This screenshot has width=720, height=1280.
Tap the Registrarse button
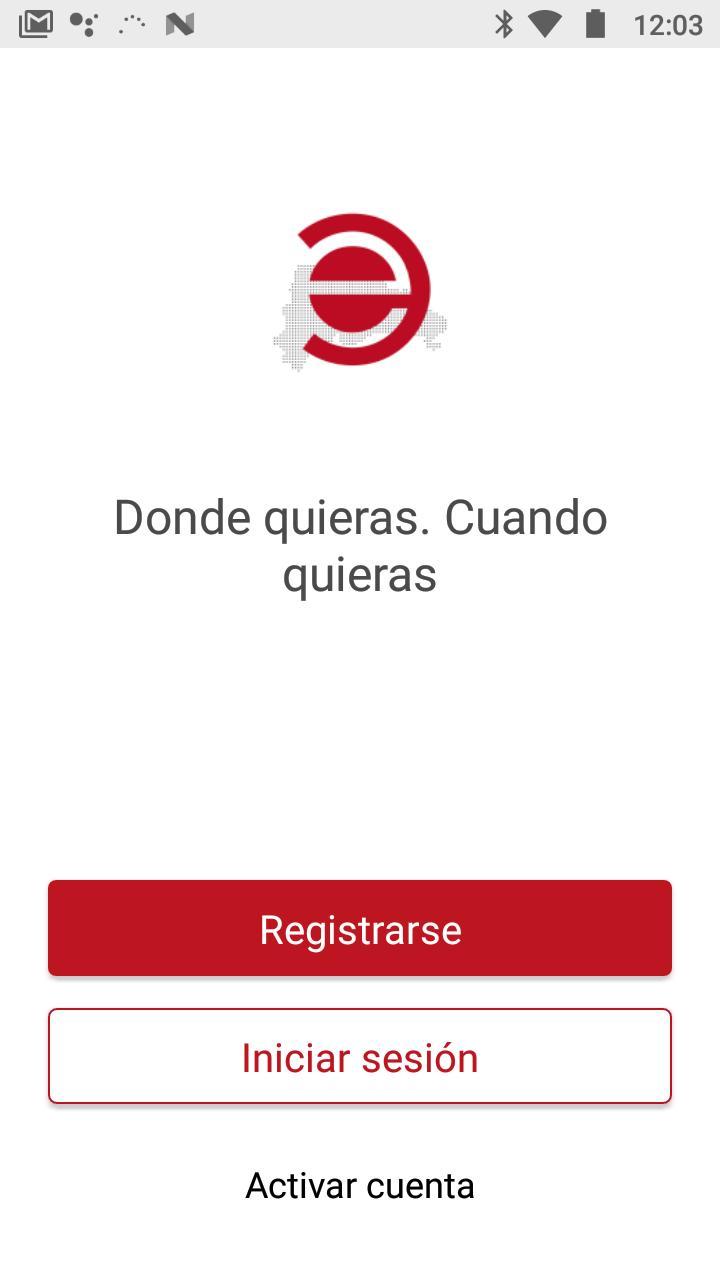coord(360,928)
